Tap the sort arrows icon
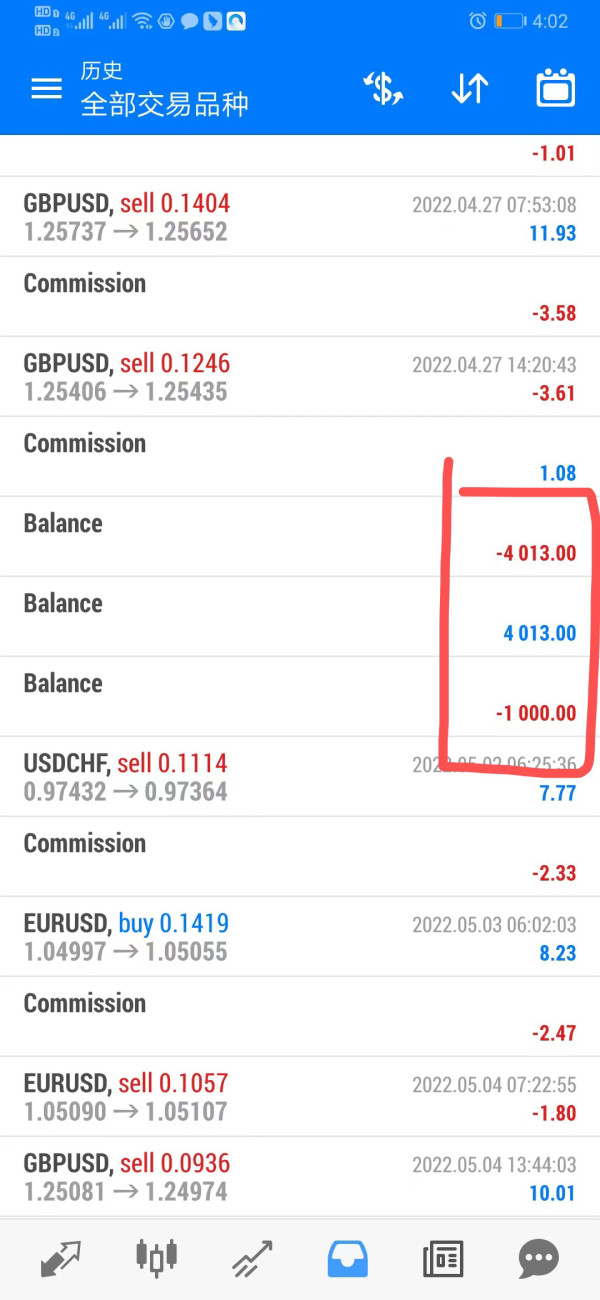 (x=469, y=89)
